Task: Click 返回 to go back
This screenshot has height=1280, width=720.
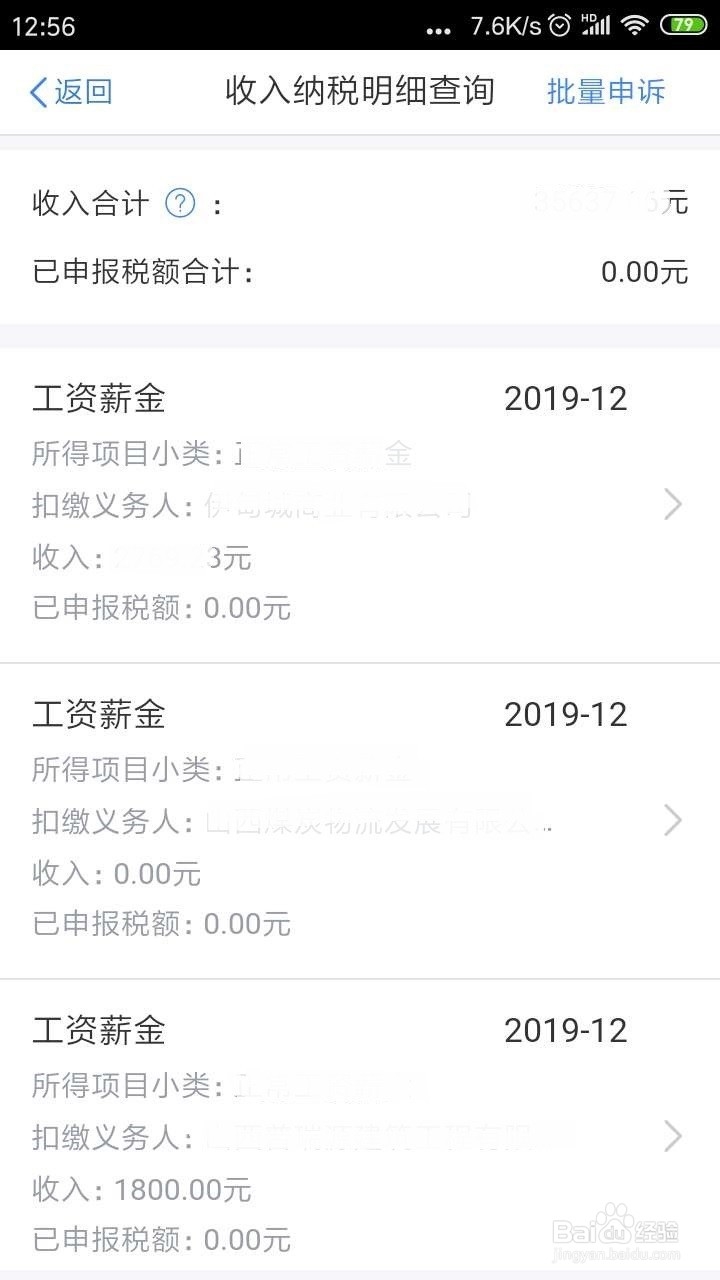Action: tap(70, 91)
